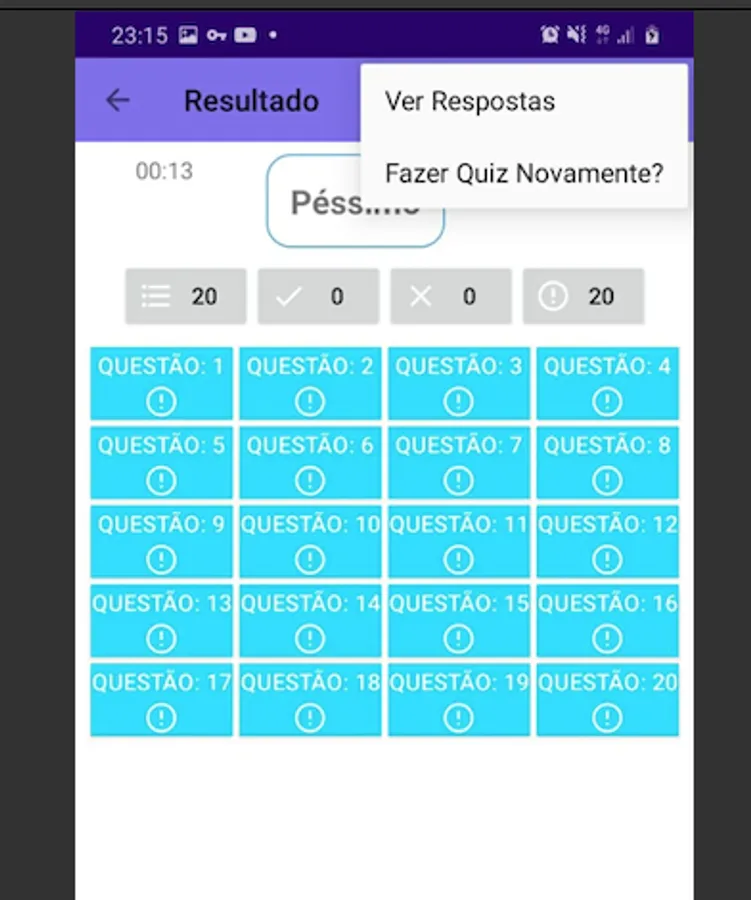Image resolution: width=751 pixels, height=900 pixels.
Task: Select Questão 10 tile
Action: click(x=310, y=541)
